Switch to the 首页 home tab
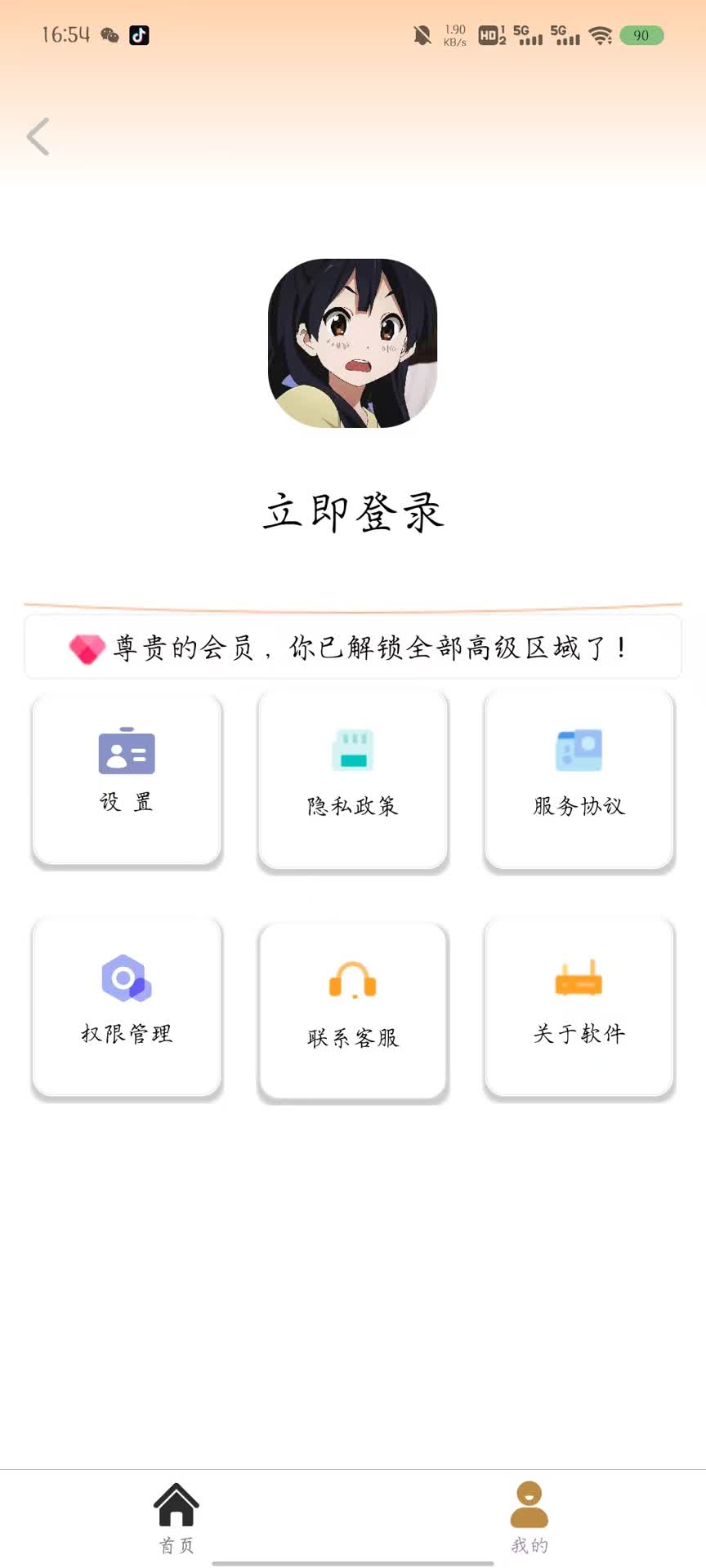 click(x=176, y=1517)
